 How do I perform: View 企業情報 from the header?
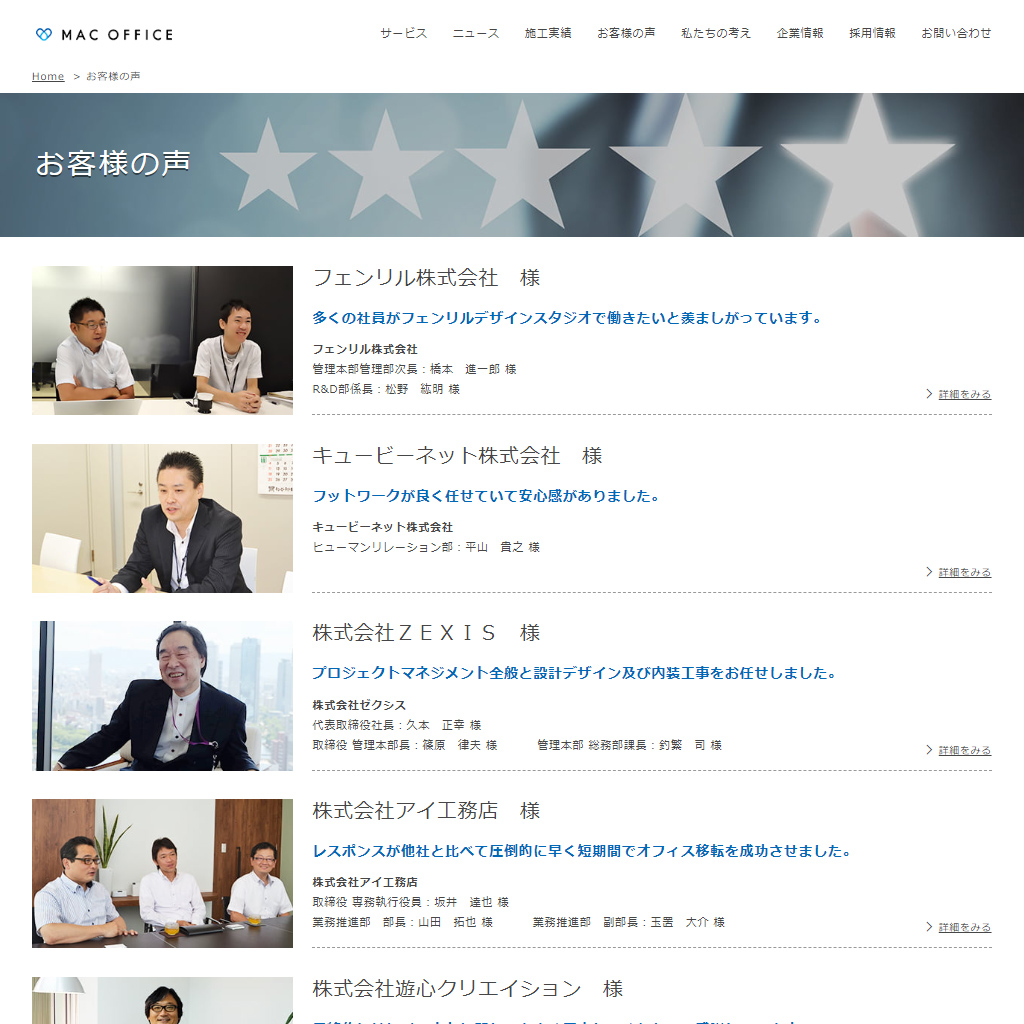(x=800, y=33)
